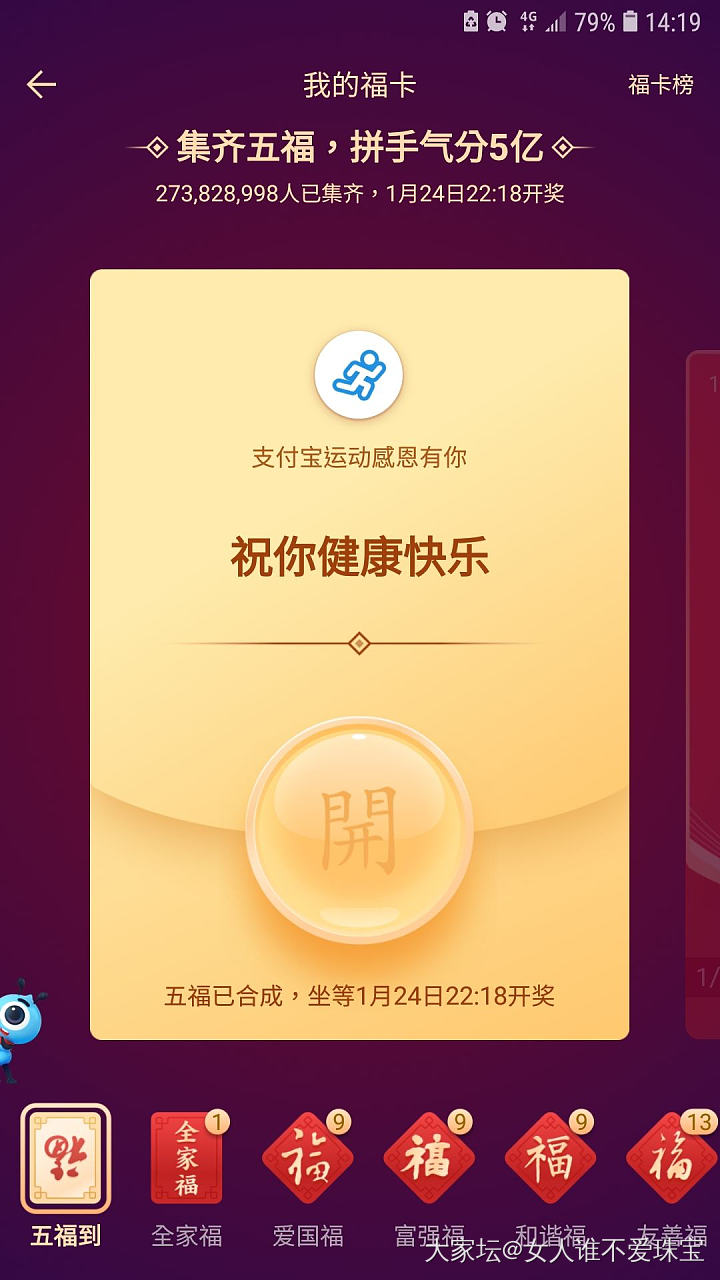Open the 支付宝运动 blessing card

pos(359,376)
